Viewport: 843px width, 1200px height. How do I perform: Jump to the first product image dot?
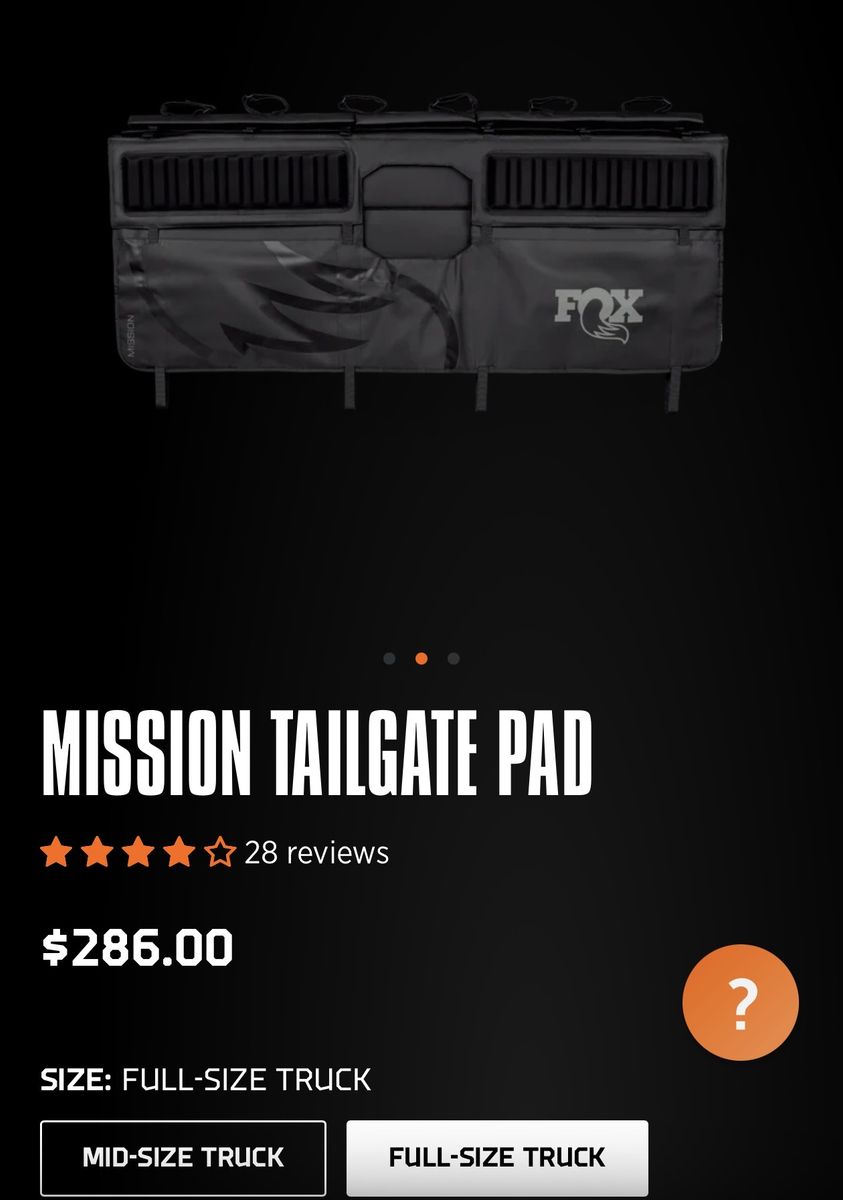point(389,658)
